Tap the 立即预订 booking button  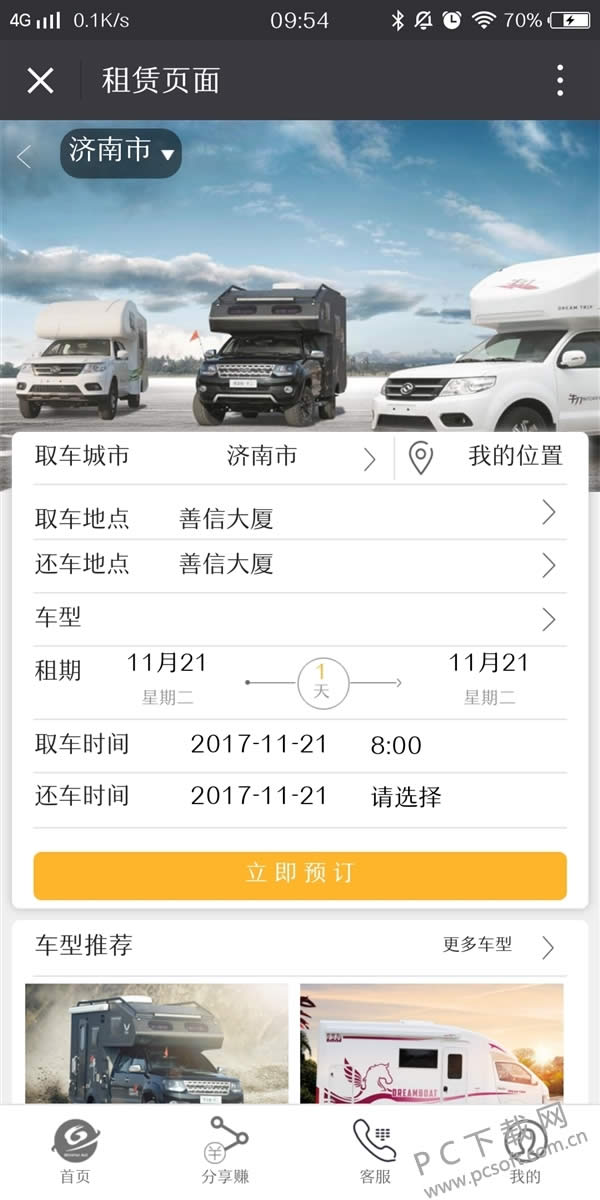tap(300, 875)
